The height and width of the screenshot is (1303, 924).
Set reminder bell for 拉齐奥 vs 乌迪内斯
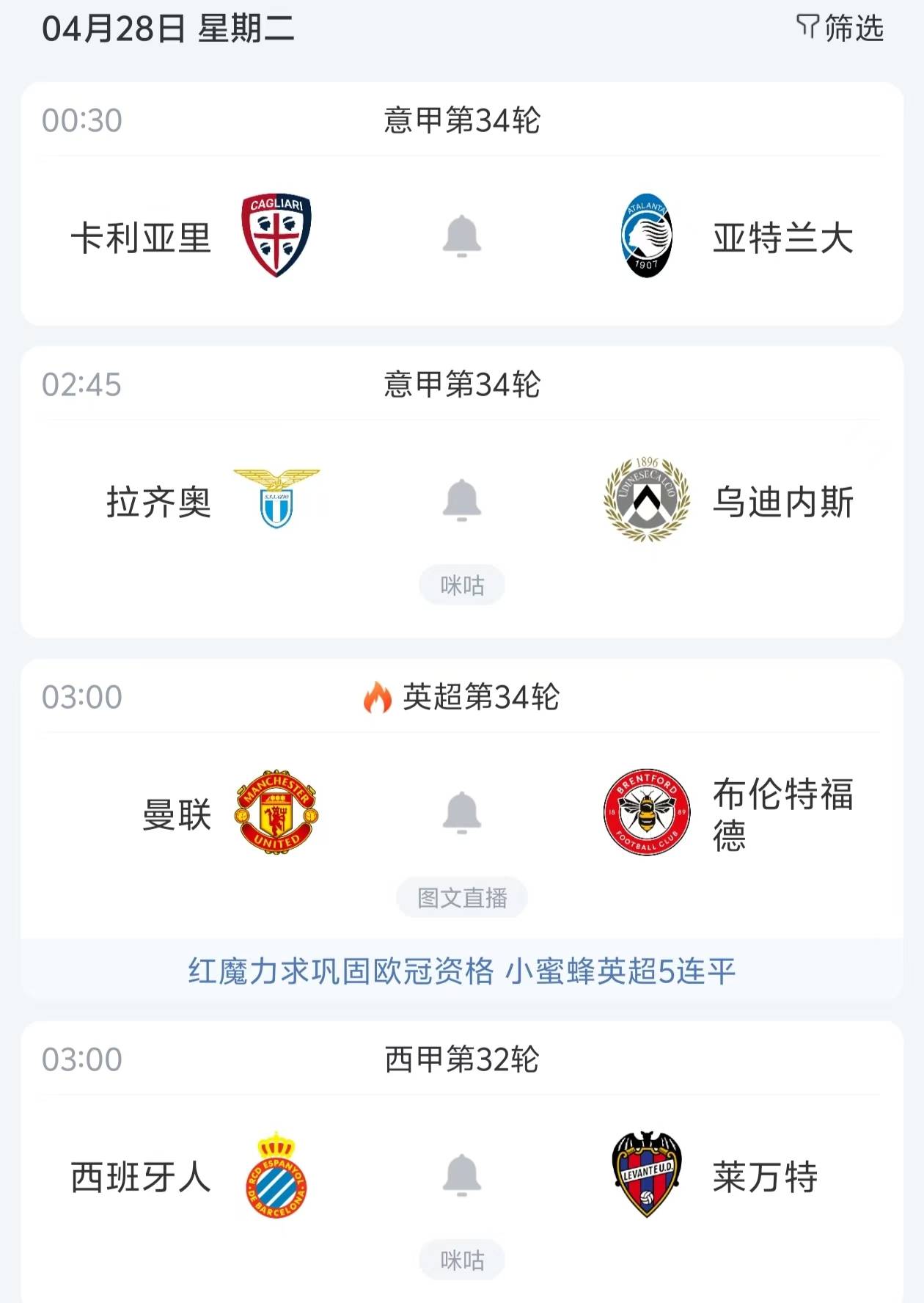click(462, 500)
